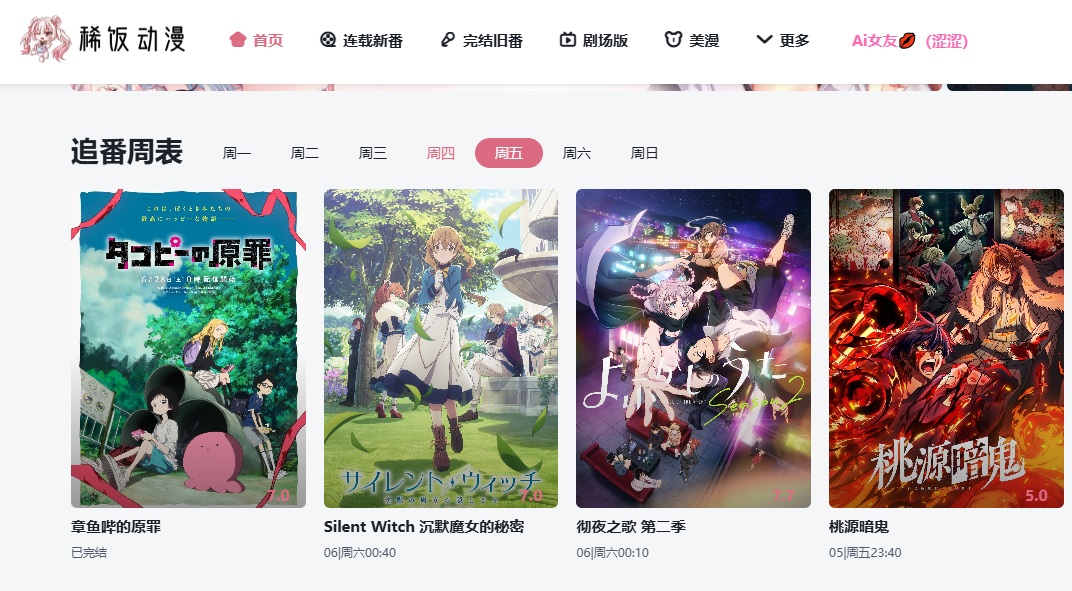
Task: Open the 完结旧番 section
Action: [x=481, y=41]
